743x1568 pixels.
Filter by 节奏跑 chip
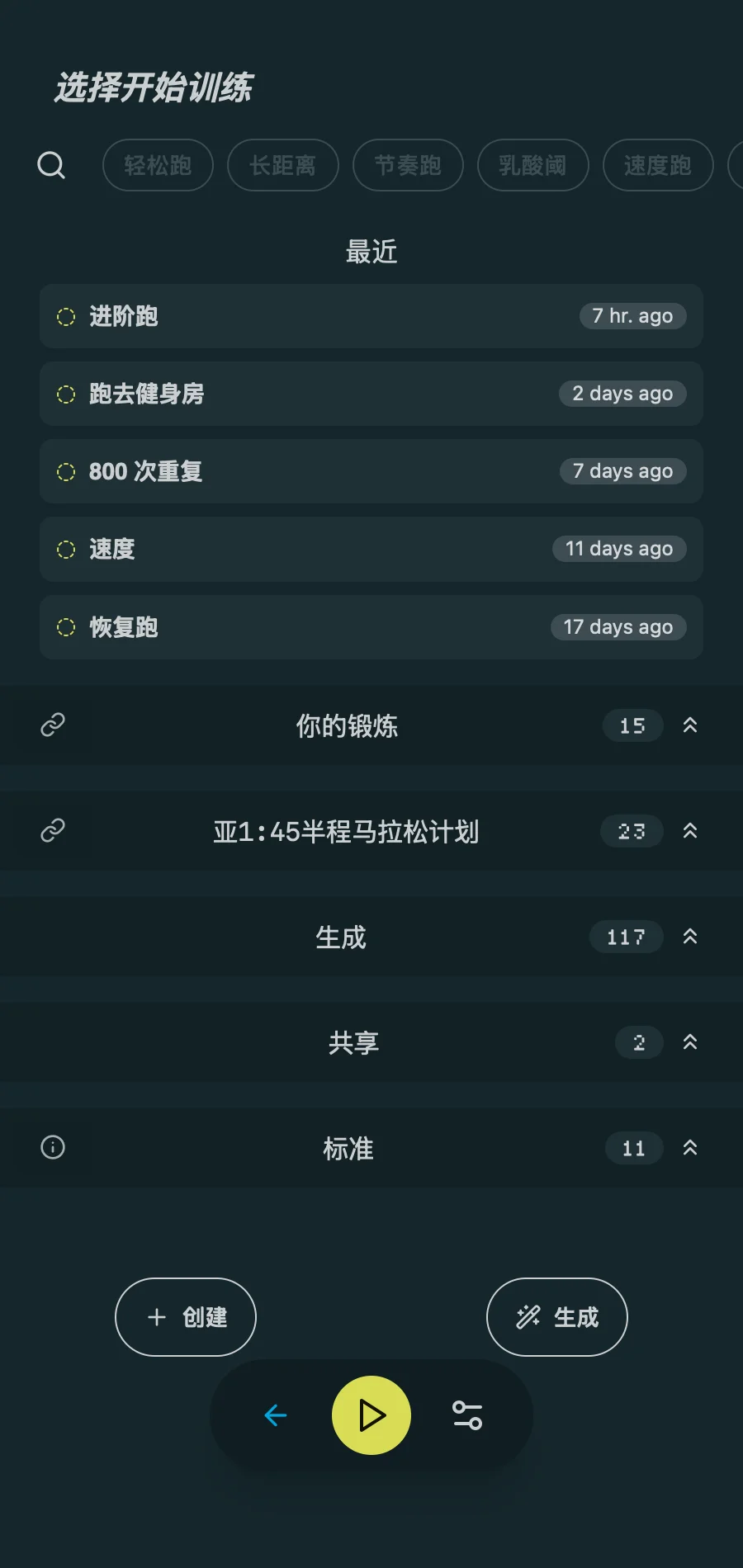[408, 165]
